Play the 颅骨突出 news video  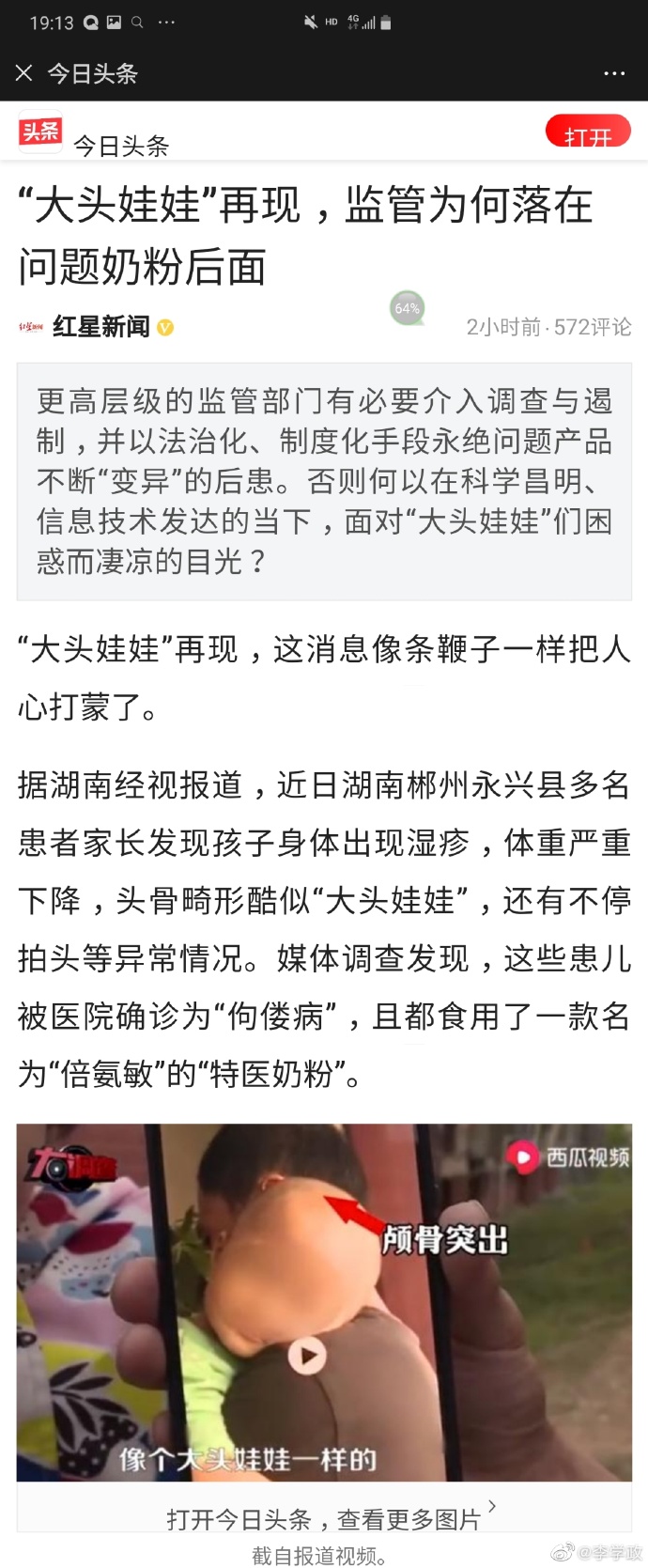[x=306, y=1355]
